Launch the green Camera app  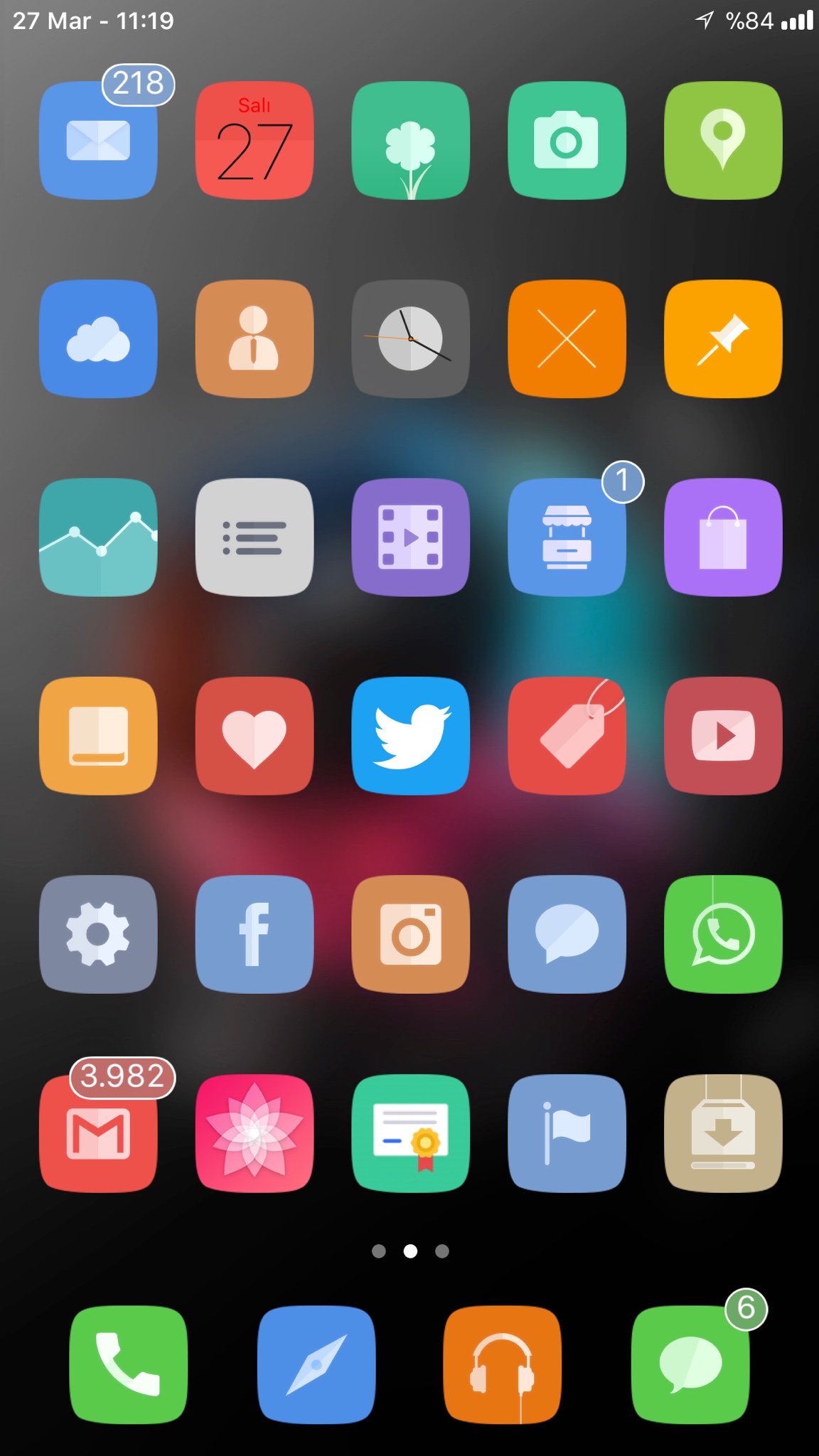[567, 140]
